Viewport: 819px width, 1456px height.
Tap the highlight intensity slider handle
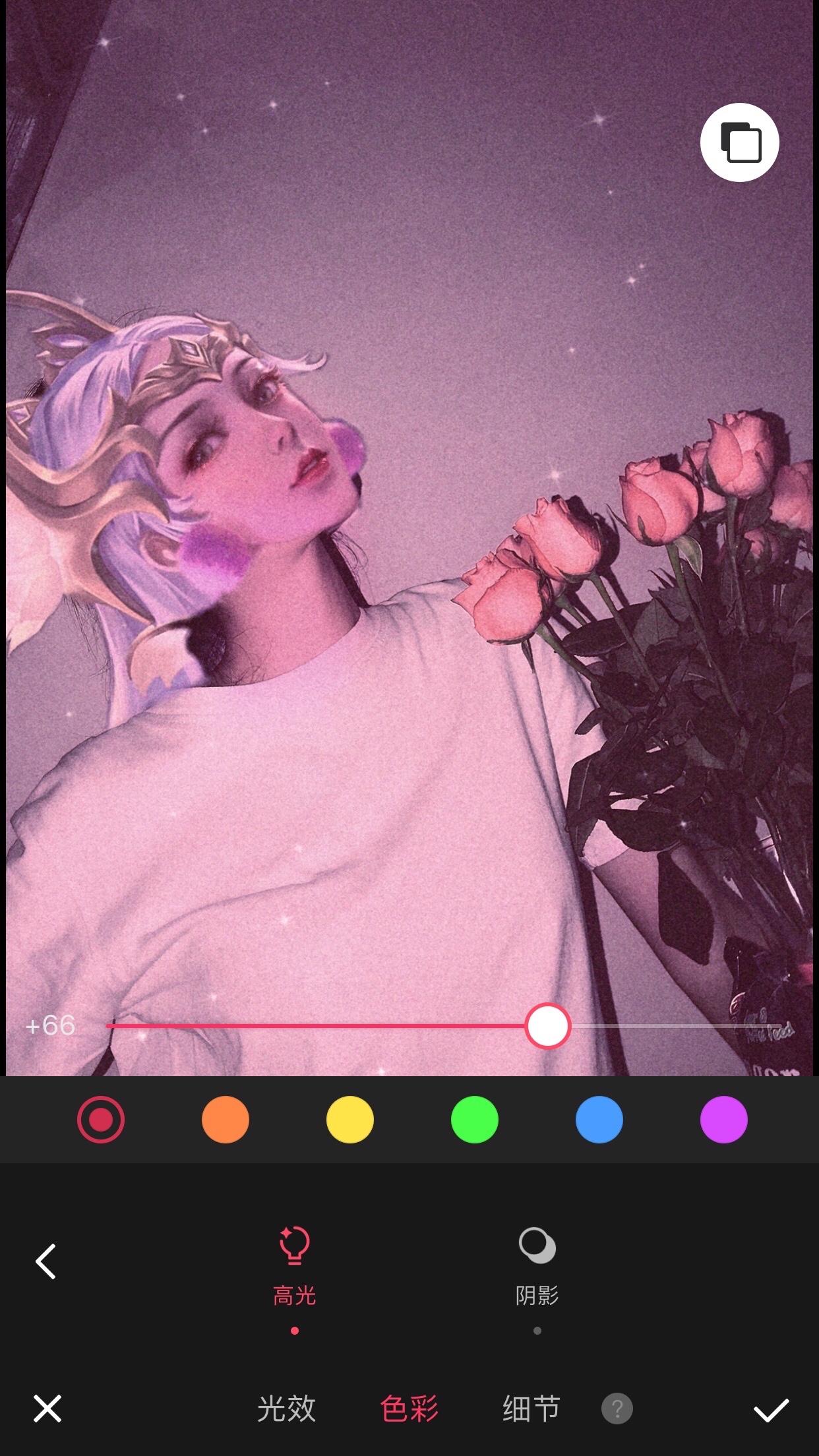(x=547, y=1025)
